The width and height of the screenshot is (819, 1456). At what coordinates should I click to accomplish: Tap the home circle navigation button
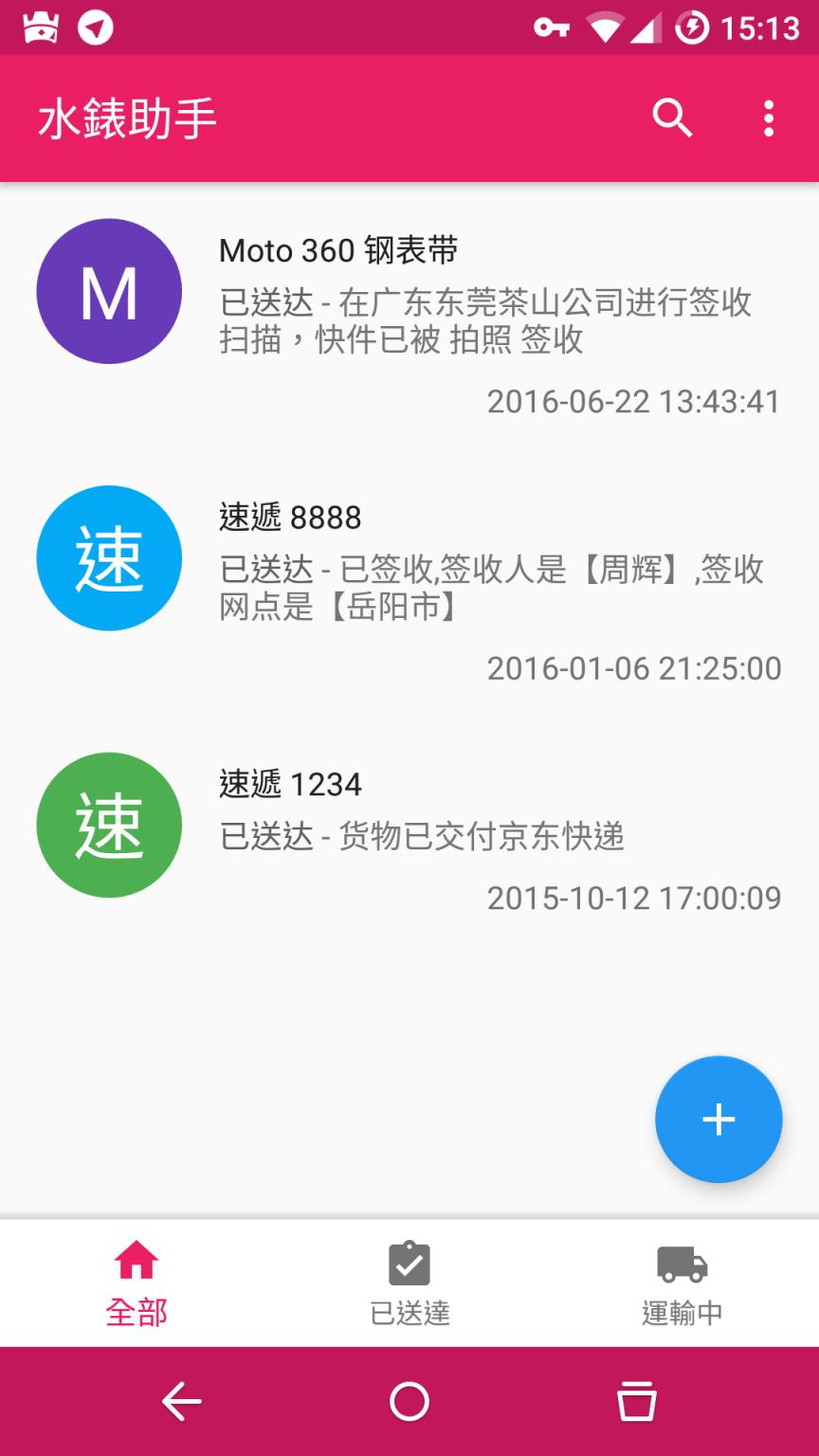[408, 1400]
